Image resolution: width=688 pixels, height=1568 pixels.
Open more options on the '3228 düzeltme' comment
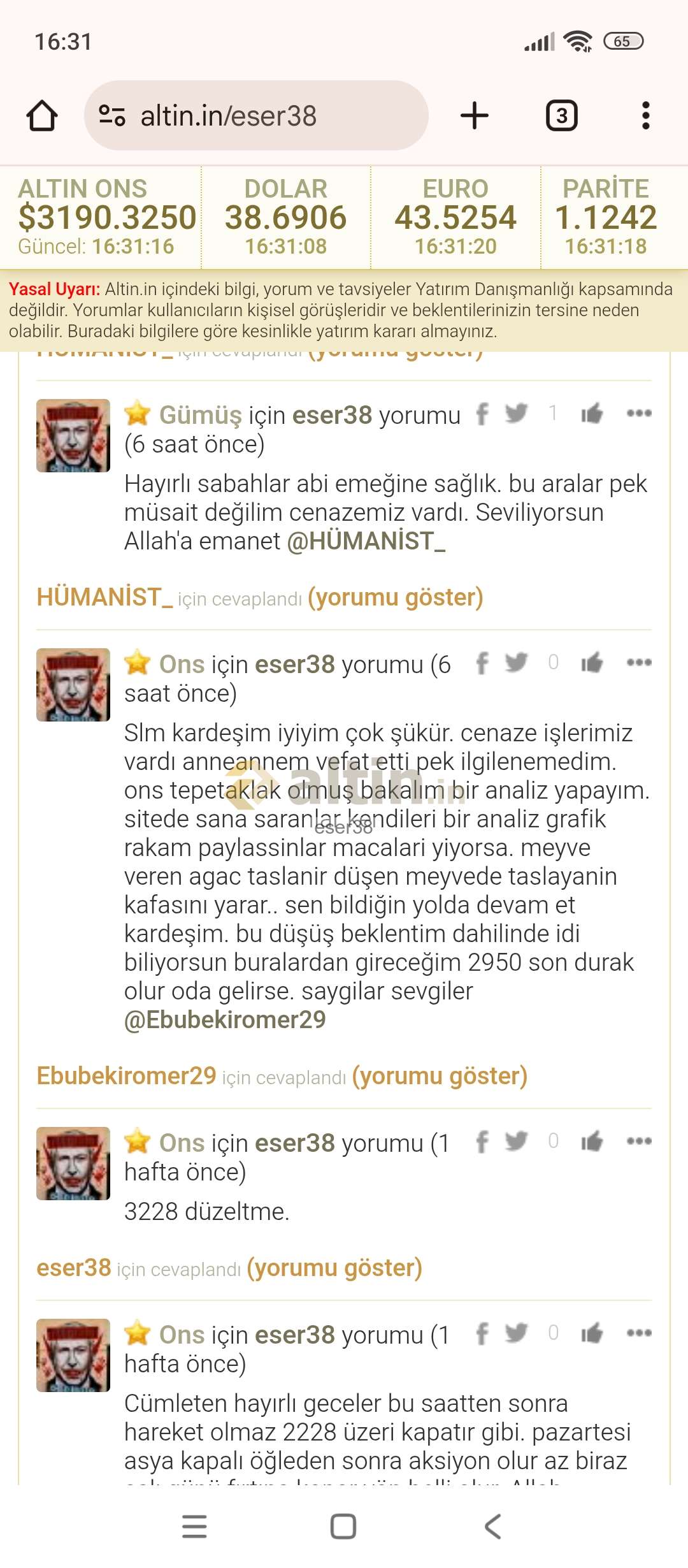coord(639,1141)
